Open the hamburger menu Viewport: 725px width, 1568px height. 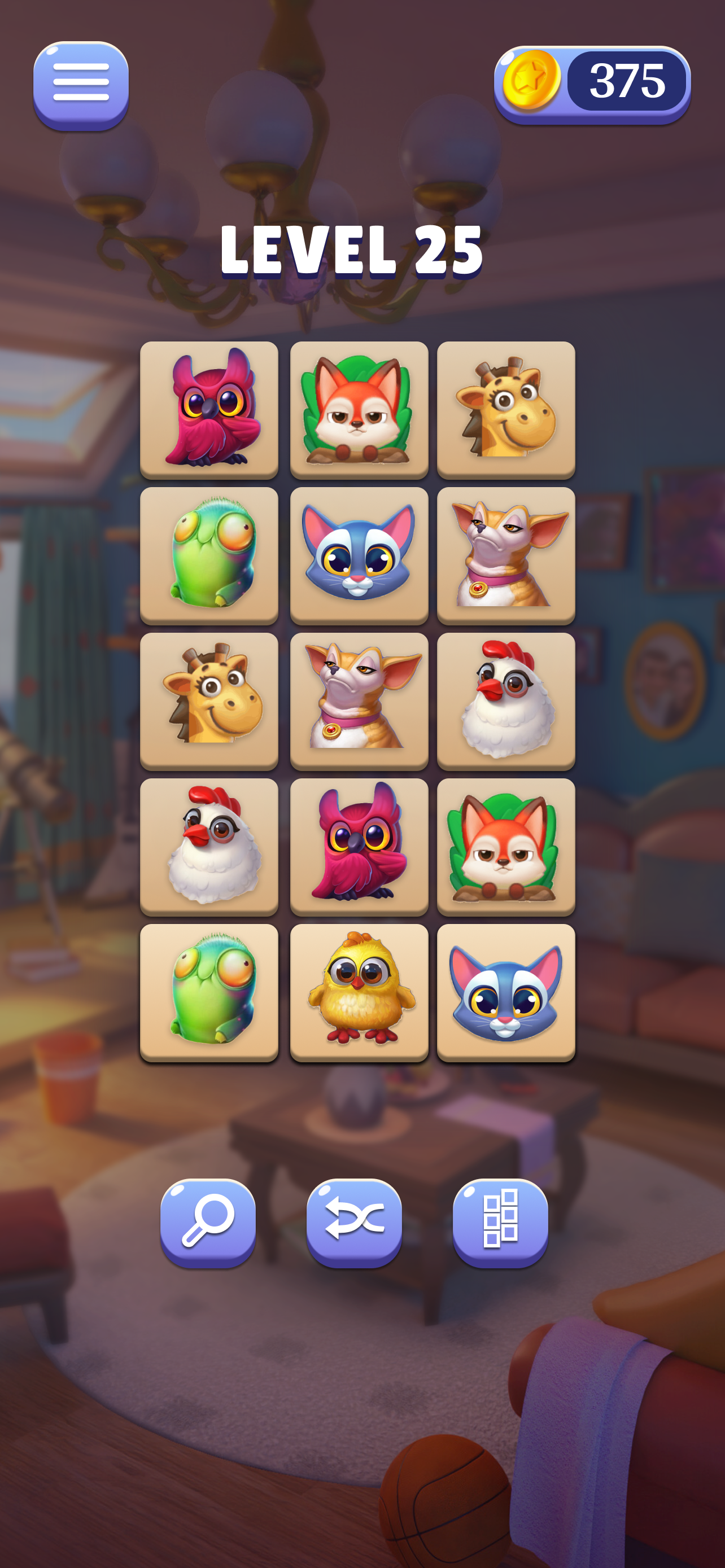(81, 85)
